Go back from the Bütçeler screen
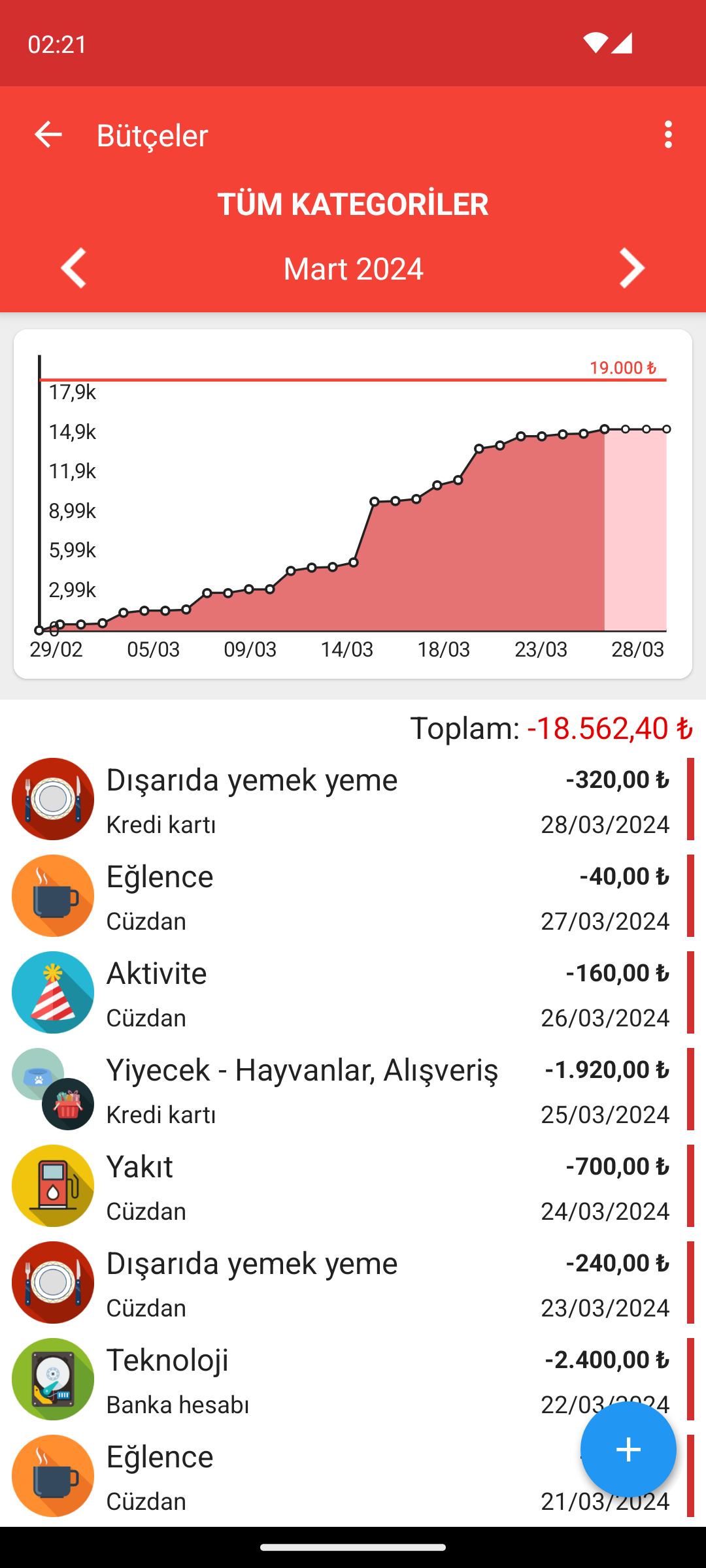706x1568 pixels. coord(48,135)
